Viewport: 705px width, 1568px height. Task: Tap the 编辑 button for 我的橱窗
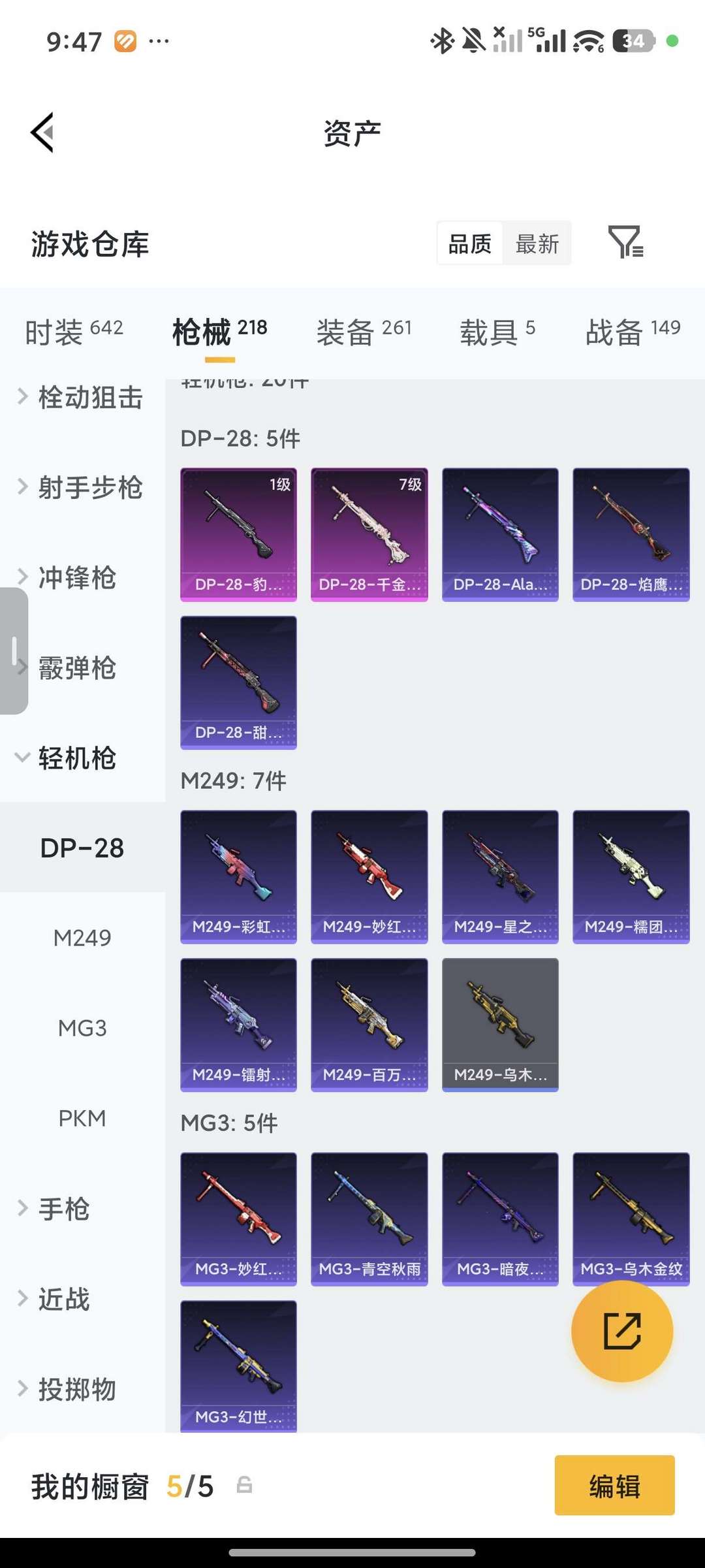point(614,1485)
